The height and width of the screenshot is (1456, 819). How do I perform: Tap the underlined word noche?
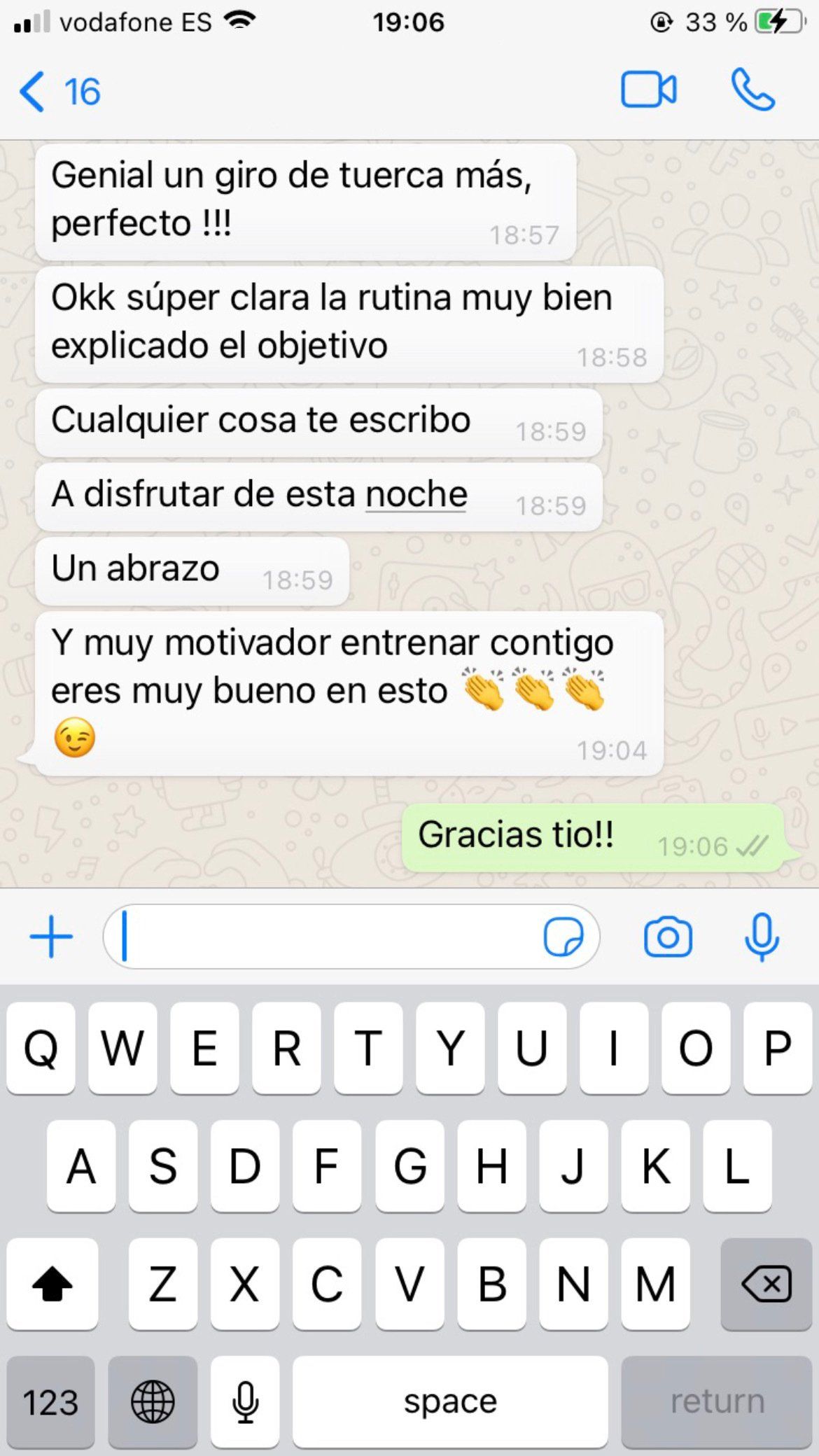click(416, 494)
